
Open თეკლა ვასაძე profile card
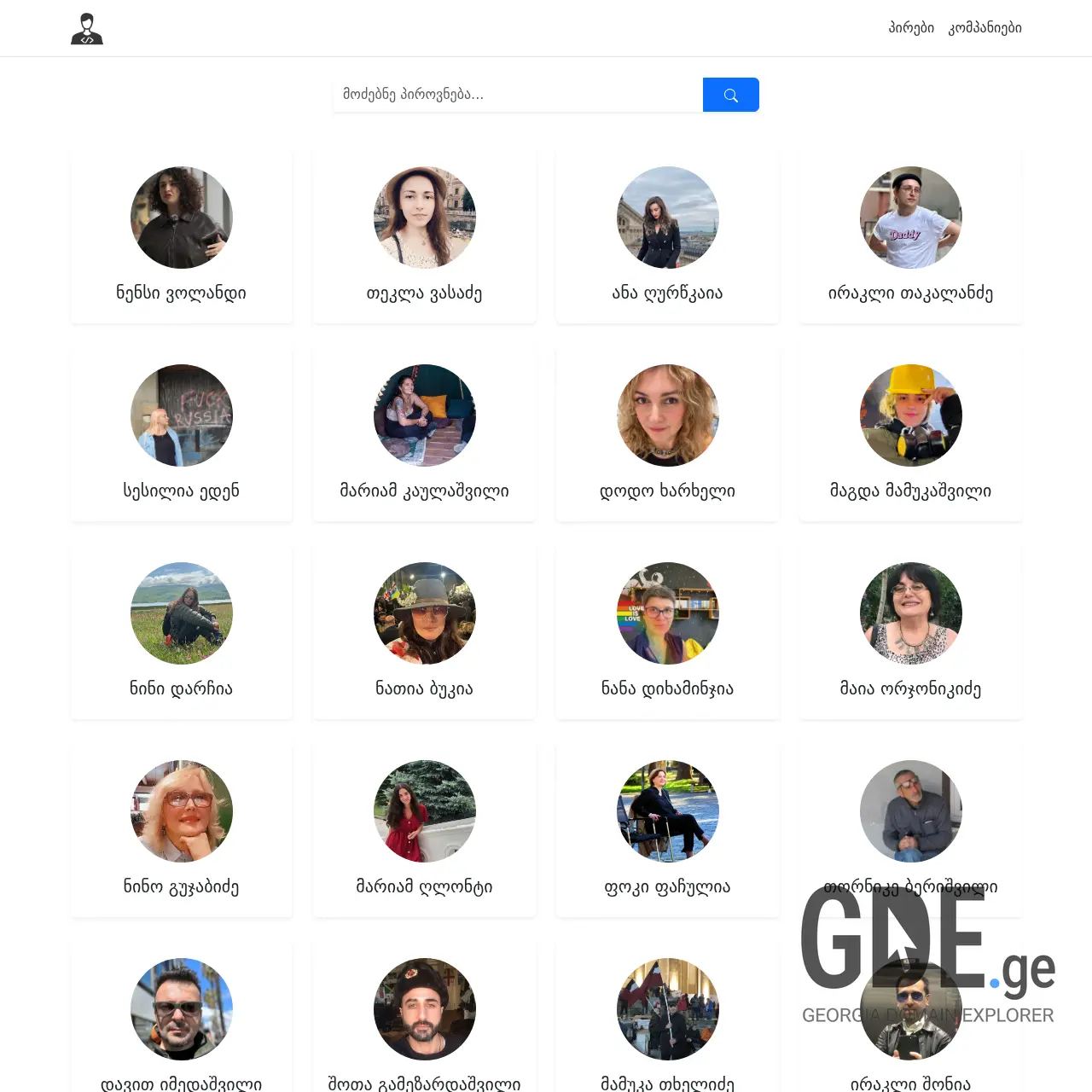pos(425,238)
